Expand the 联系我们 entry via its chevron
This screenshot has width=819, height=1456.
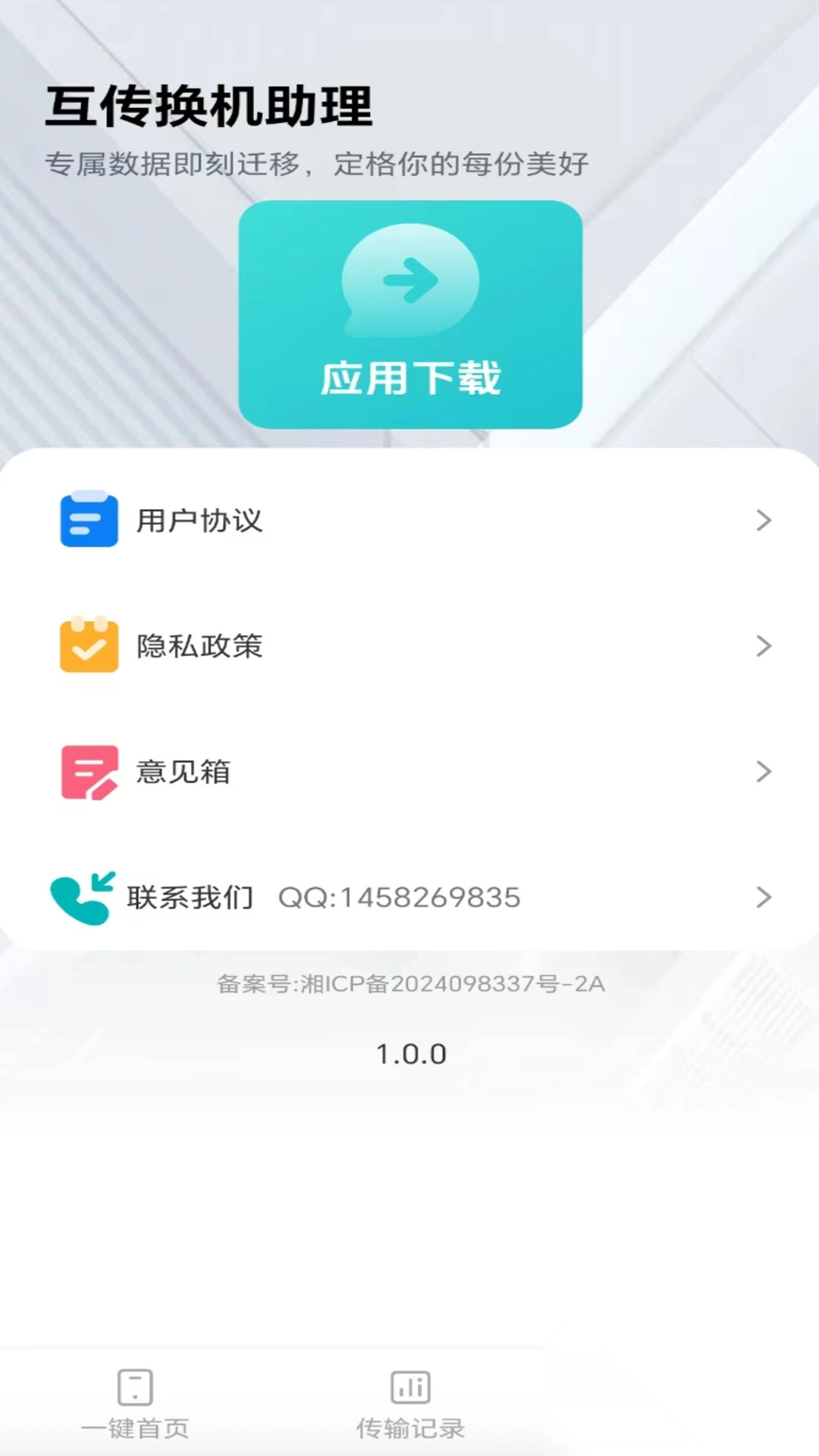[x=762, y=898]
